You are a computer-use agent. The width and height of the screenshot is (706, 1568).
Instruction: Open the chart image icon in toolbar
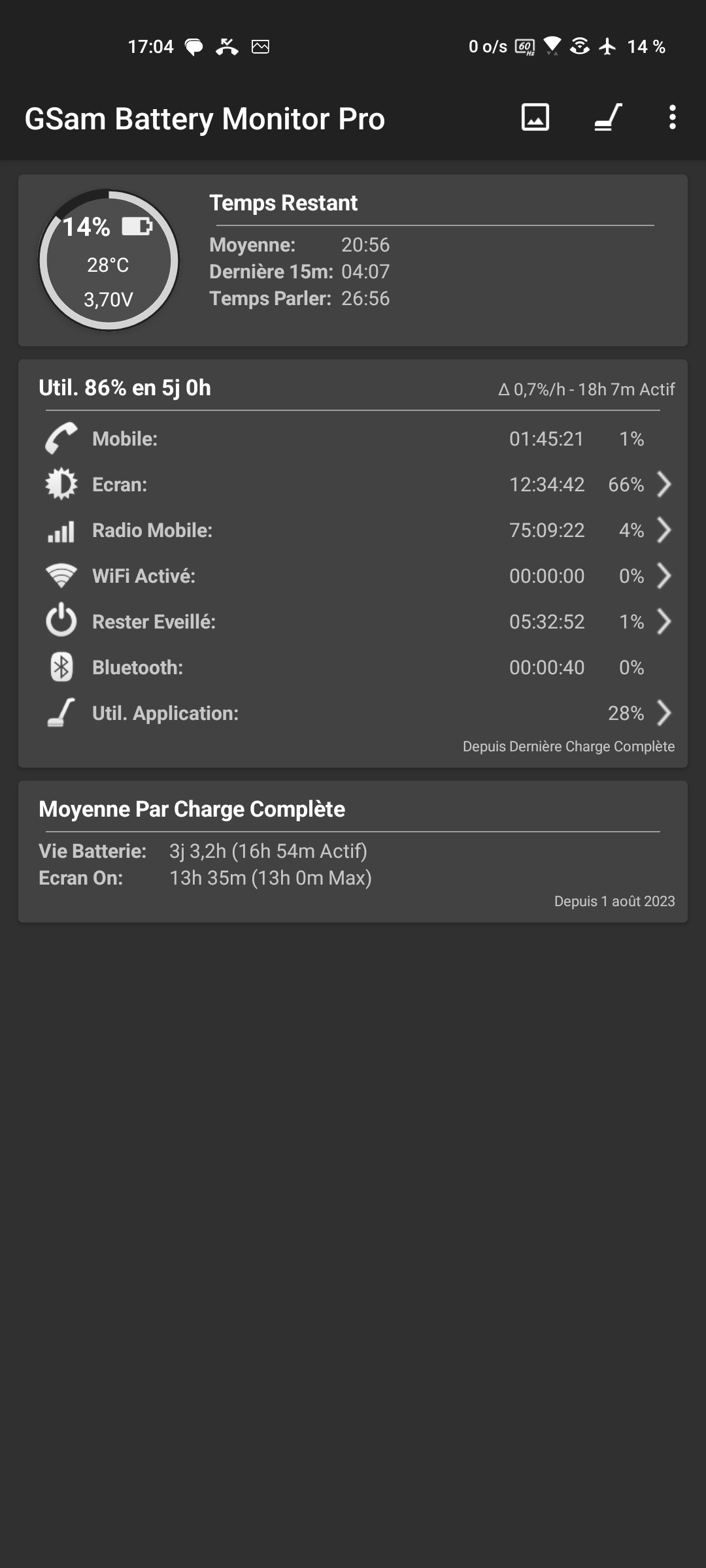click(x=535, y=118)
